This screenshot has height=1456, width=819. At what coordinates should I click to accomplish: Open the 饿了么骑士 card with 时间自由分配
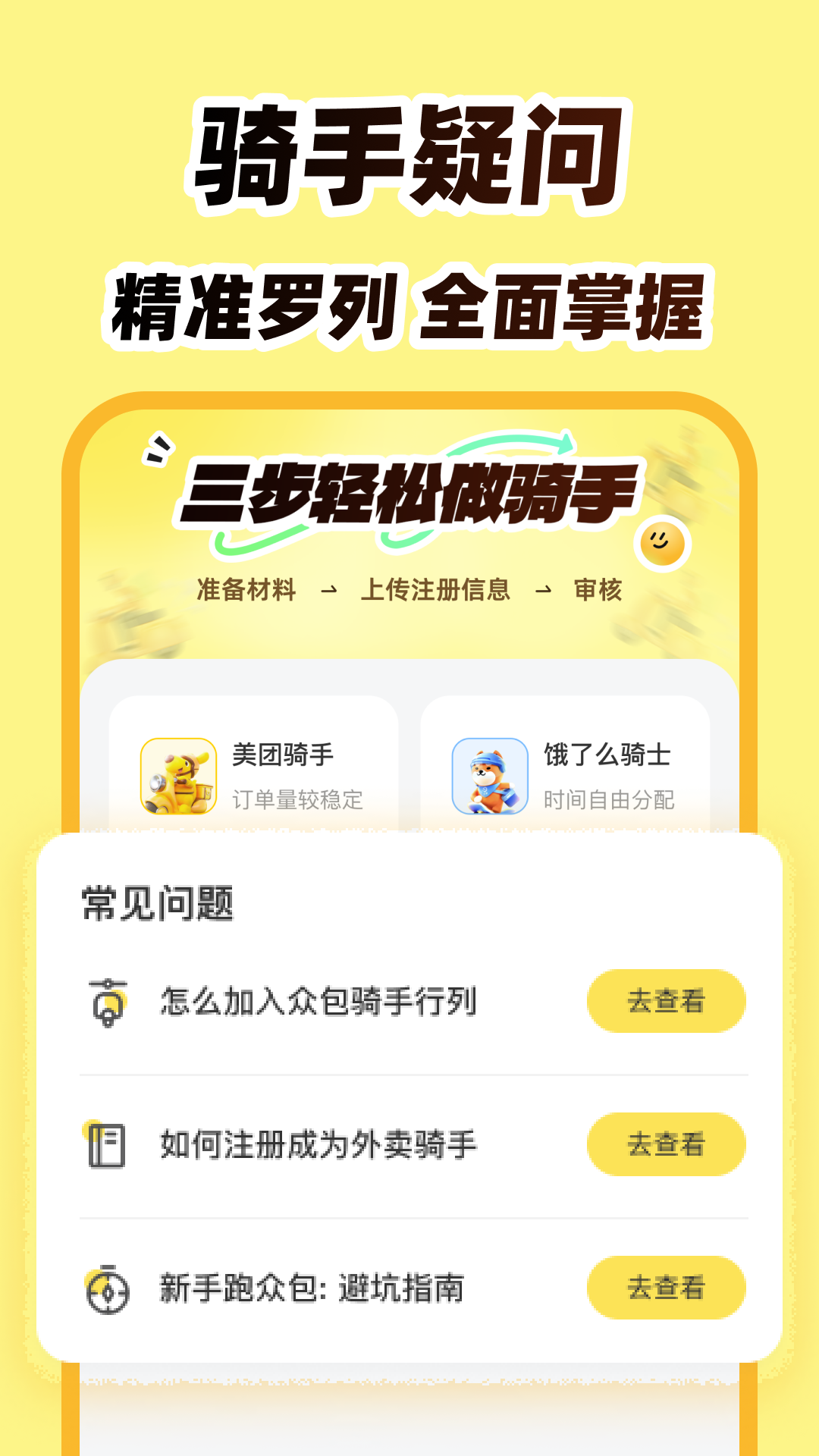569,773
